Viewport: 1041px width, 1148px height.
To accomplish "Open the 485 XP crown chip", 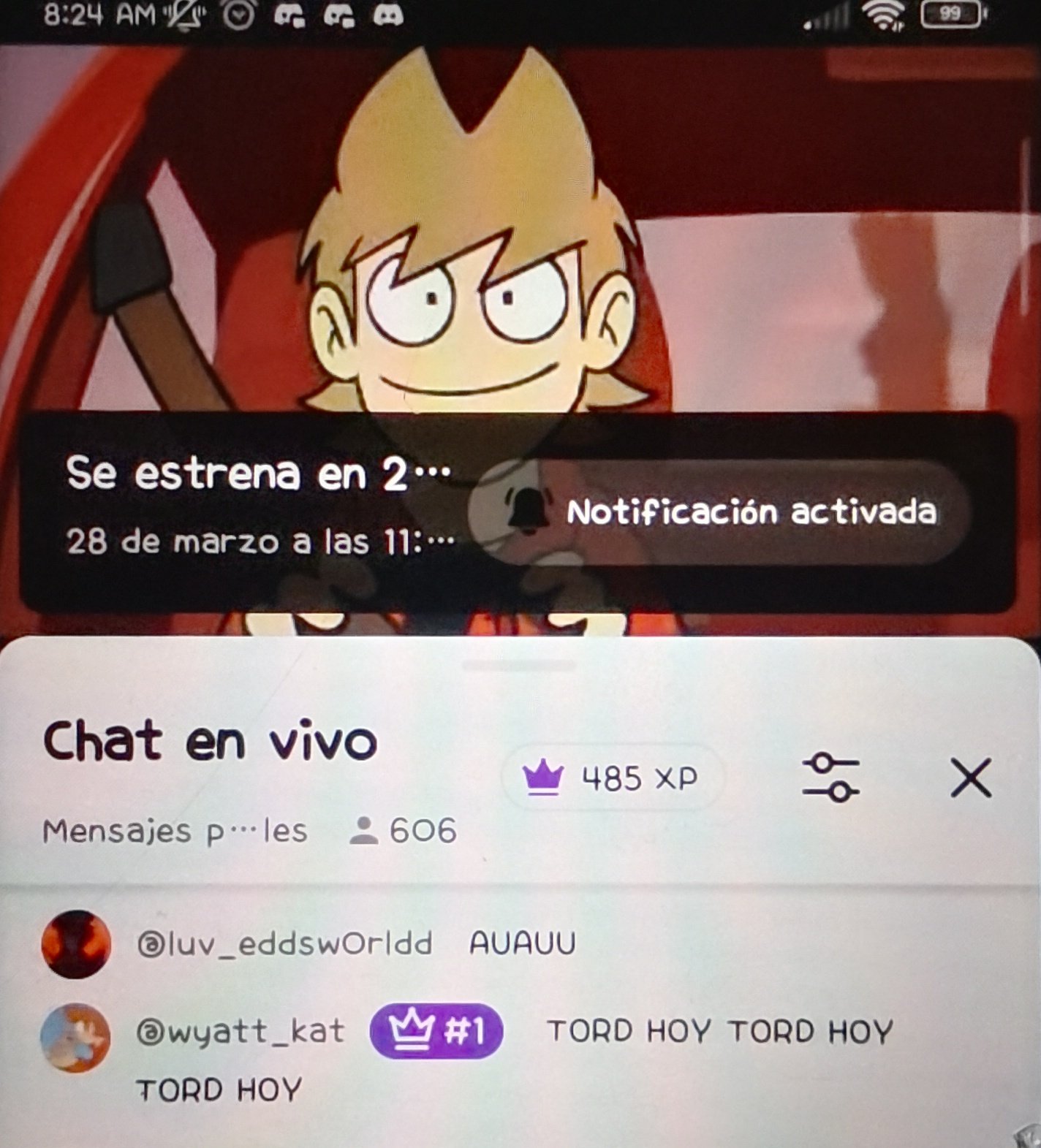I will pyautogui.click(x=611, y=778).
